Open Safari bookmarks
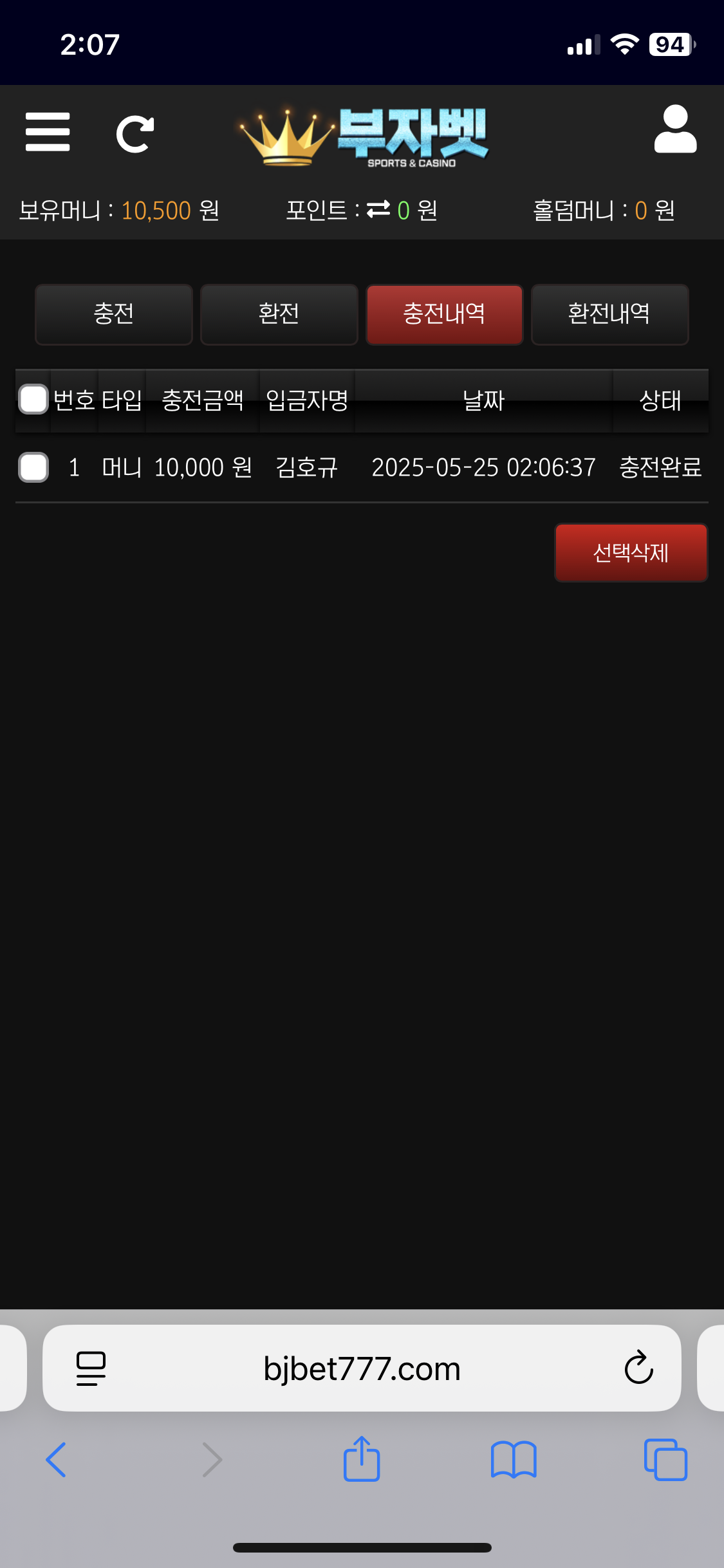The image size is (724, 1568). point(513,1459)
